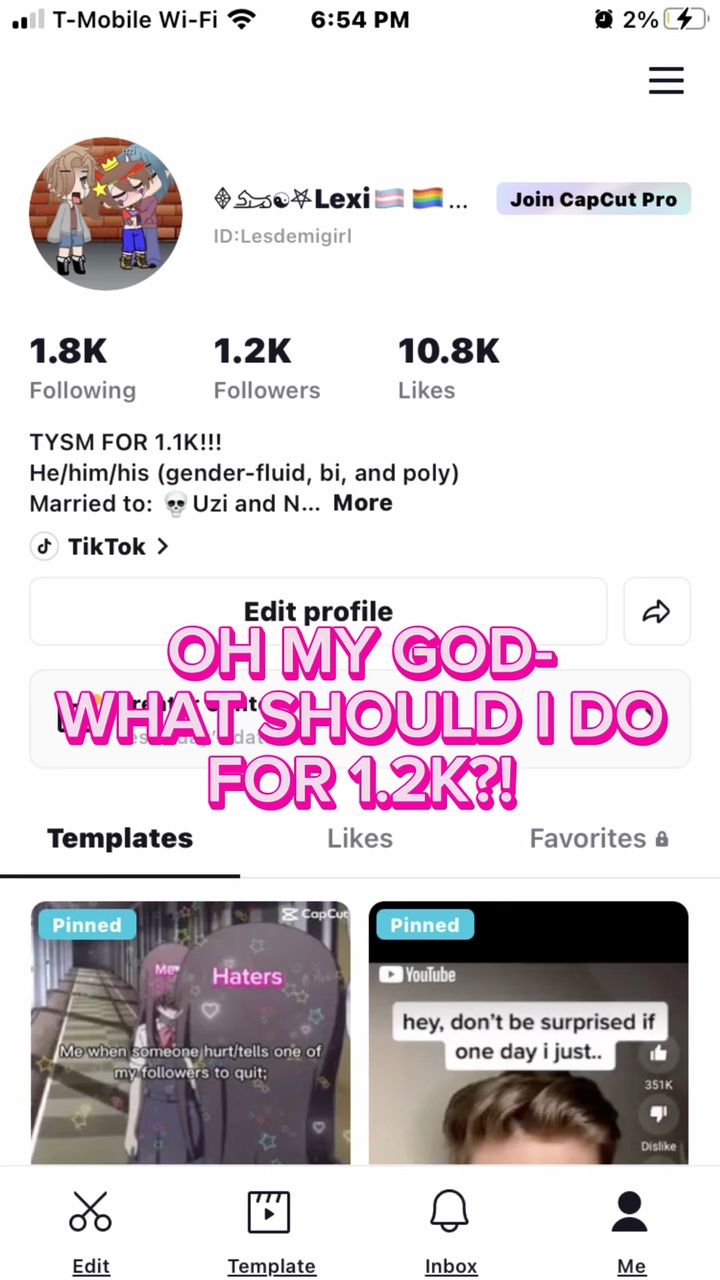This screenshot has height=1280, width=720.
Task: View the Followers list
Action: [x=266, y=369]
